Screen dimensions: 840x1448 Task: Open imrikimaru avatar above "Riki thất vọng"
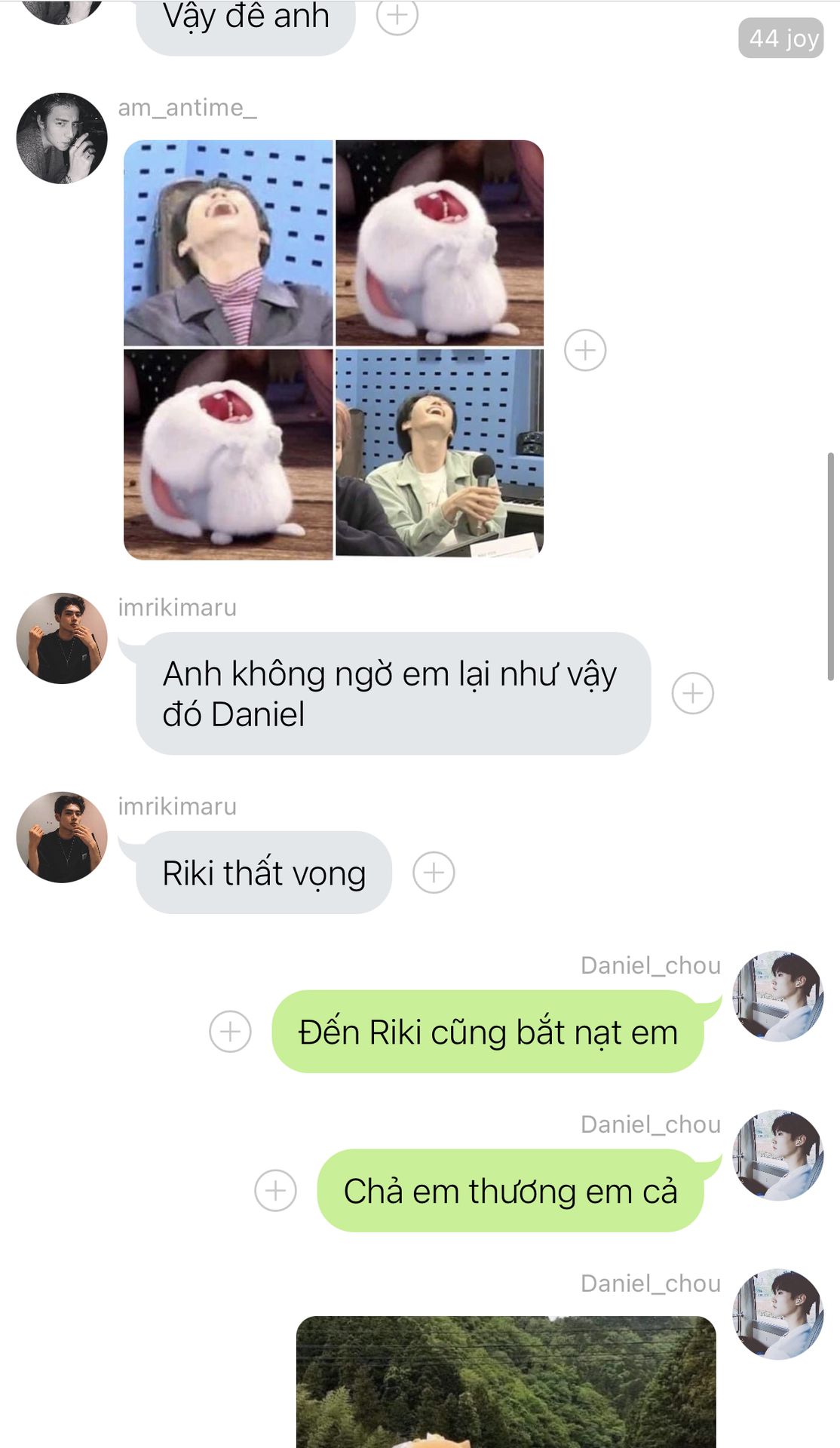pos(62,837)
